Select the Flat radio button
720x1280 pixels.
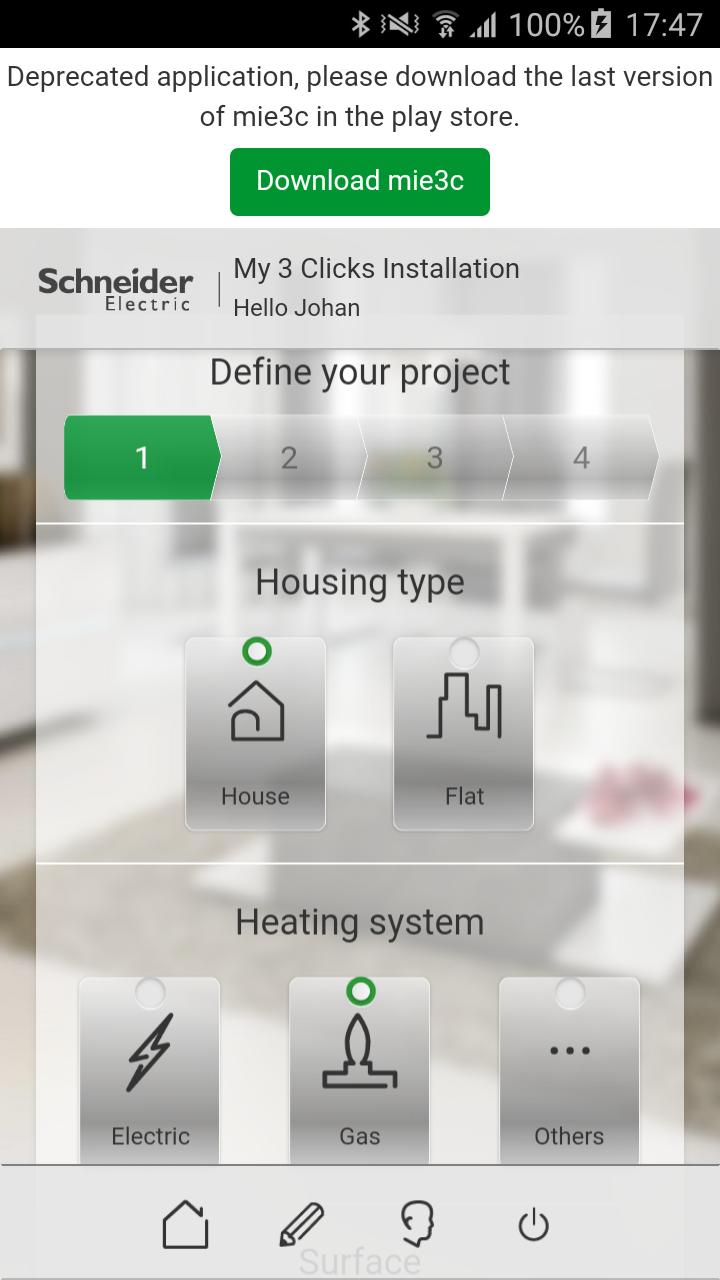(x=463, y=651)
